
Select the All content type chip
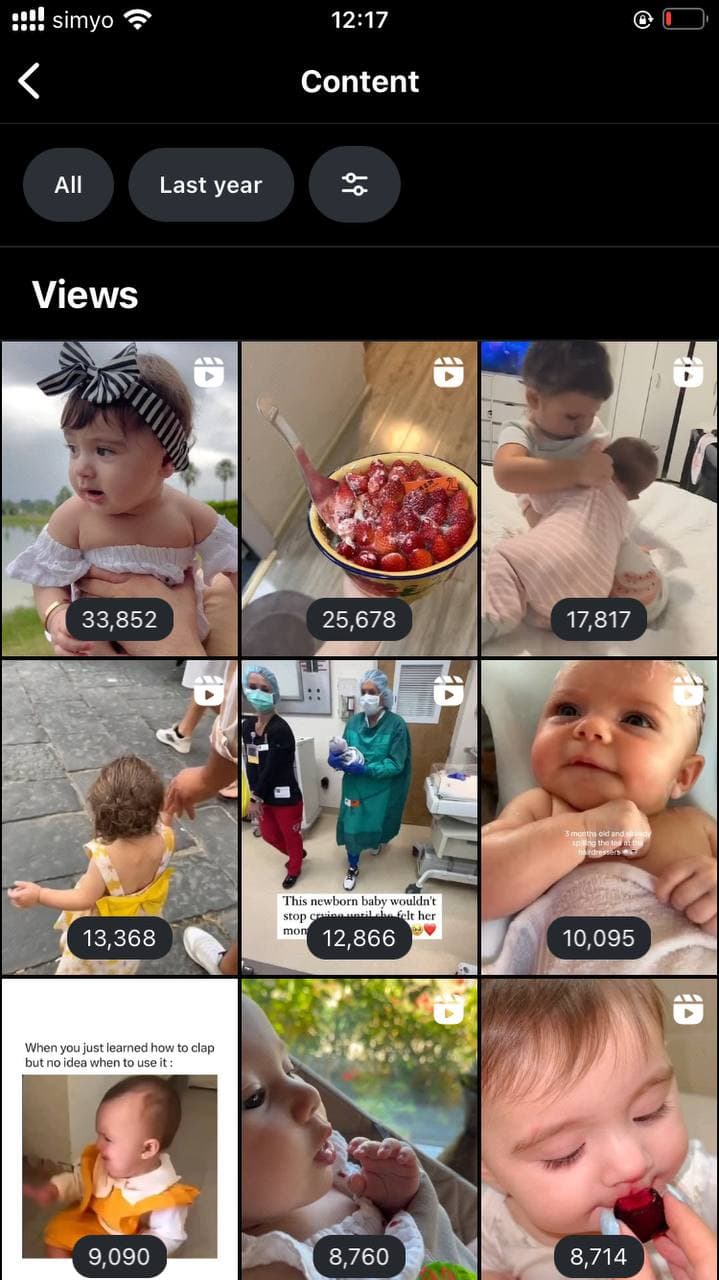click(68, 185)
